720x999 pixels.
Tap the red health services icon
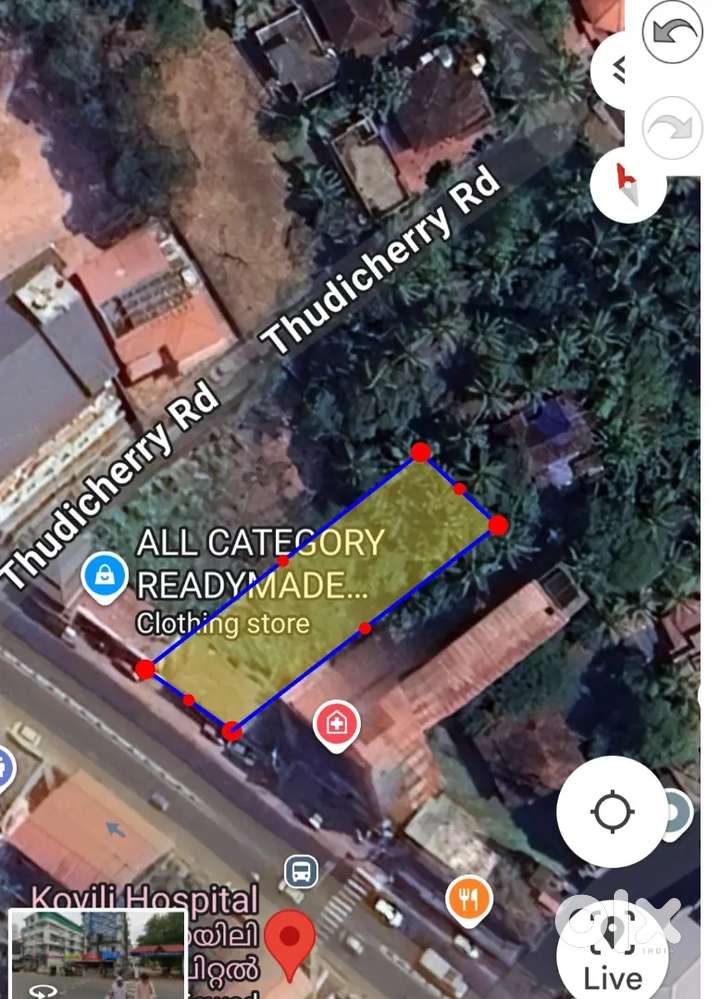coord(336,723)
